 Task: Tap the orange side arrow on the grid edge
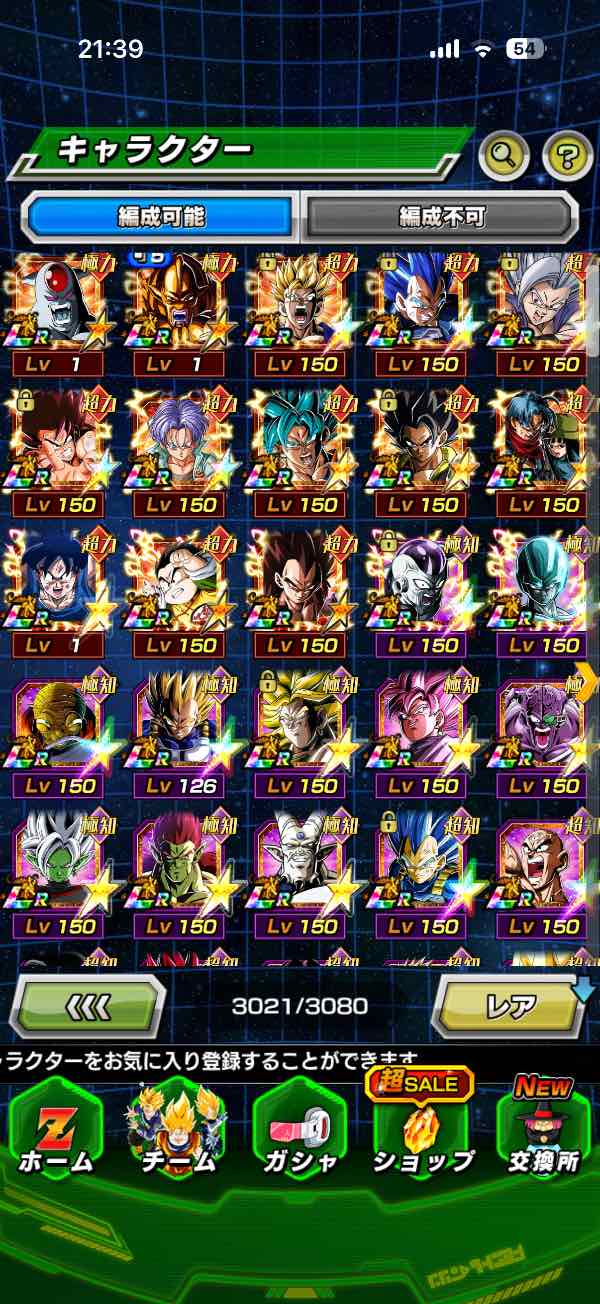pyautogui.click(x=587, y=679)
